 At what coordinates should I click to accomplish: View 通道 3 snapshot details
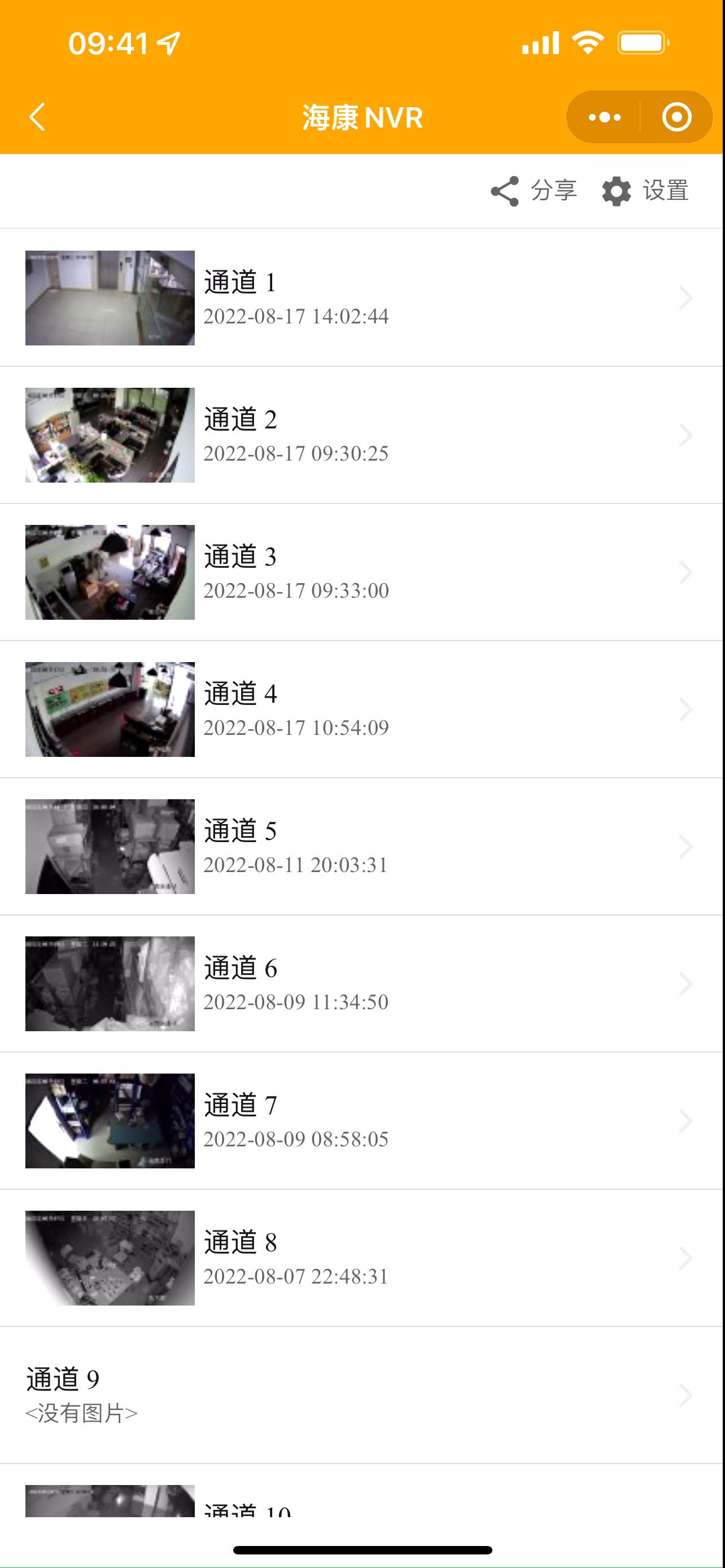click(361, 572)
